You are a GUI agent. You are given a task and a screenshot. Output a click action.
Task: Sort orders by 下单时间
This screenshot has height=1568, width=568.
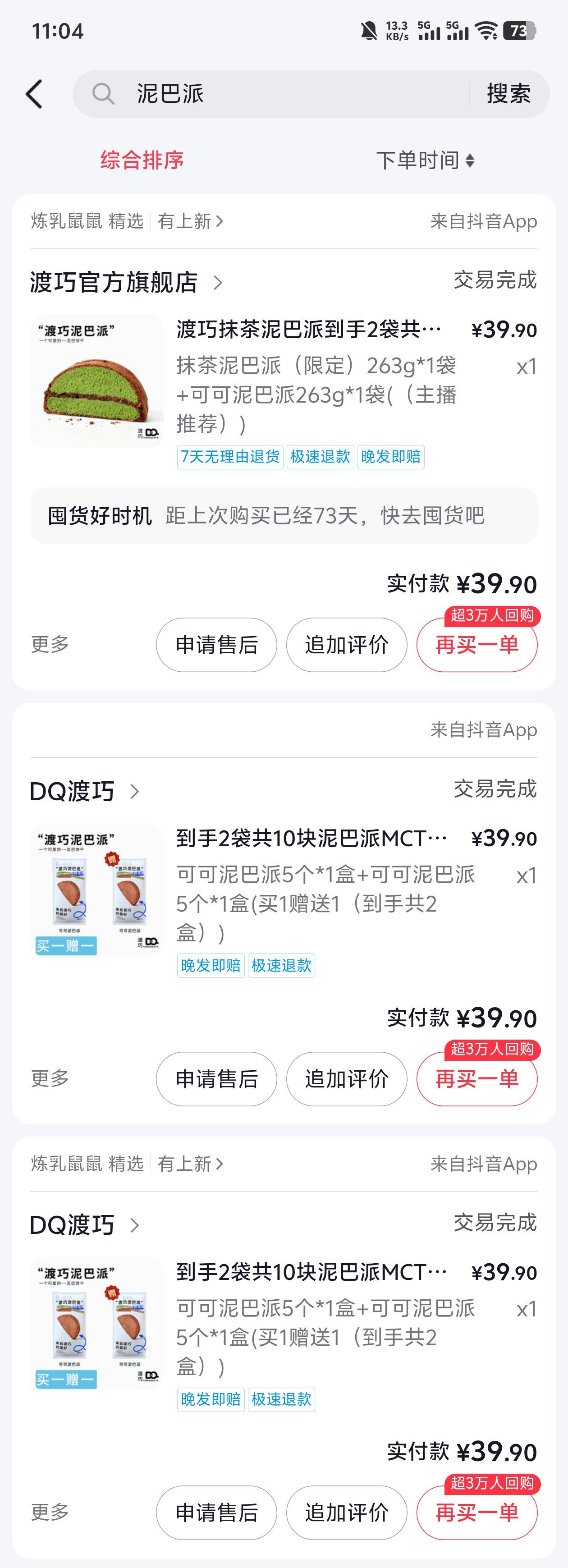(x=425, y=160)
